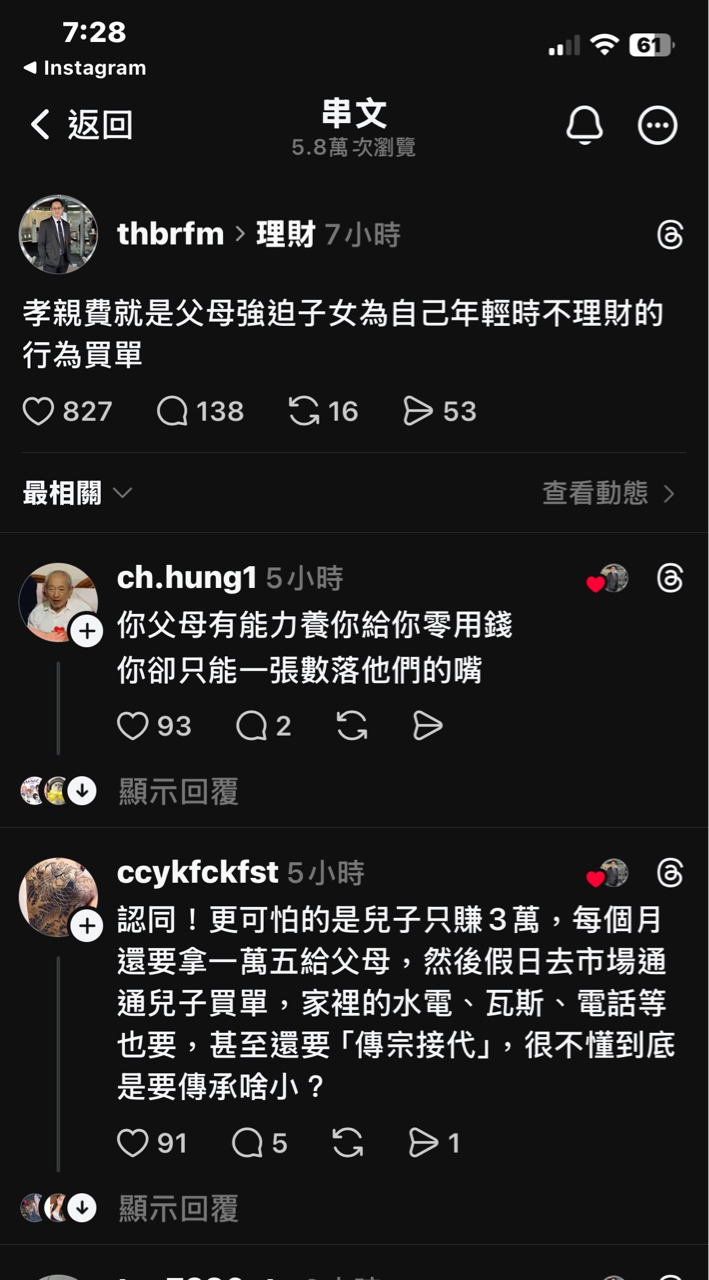The width and height of the screenshot is (709, 1280).
Task: Like thbrfm's main post
Action: (39, 411)
